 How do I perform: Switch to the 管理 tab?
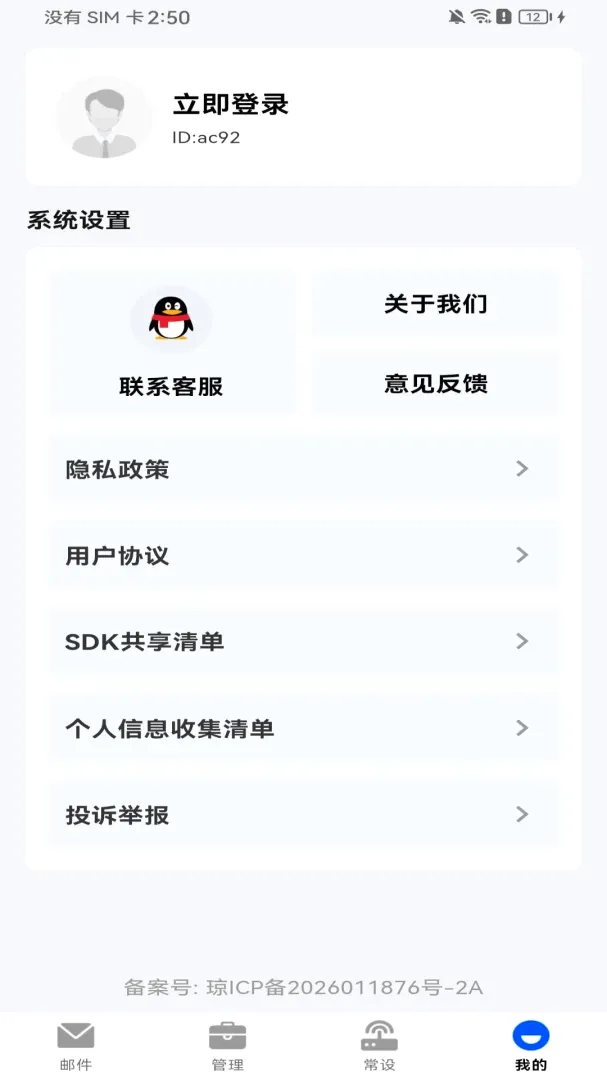[x=227, y=1046]
